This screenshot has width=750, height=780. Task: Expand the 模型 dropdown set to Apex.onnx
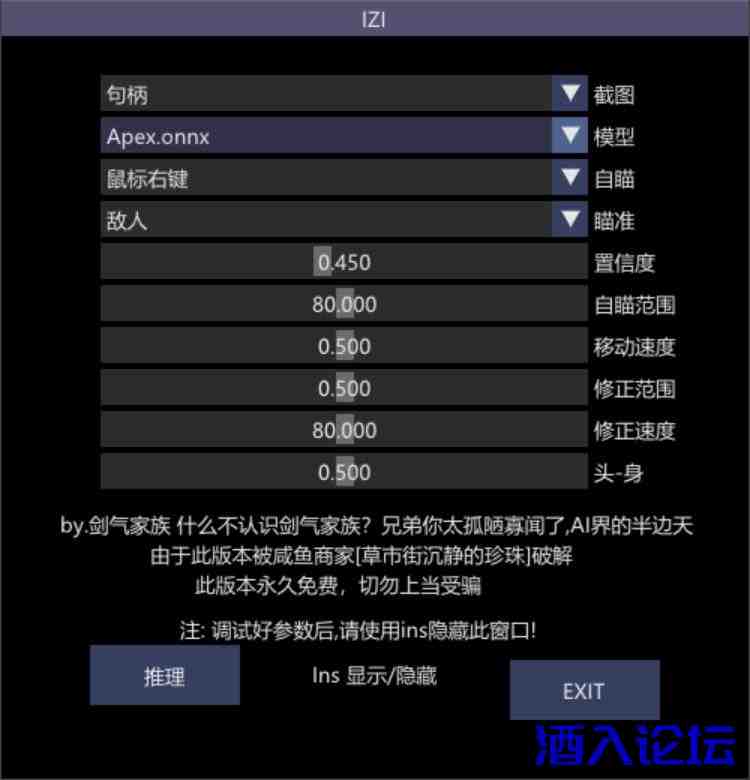point(343,137)
